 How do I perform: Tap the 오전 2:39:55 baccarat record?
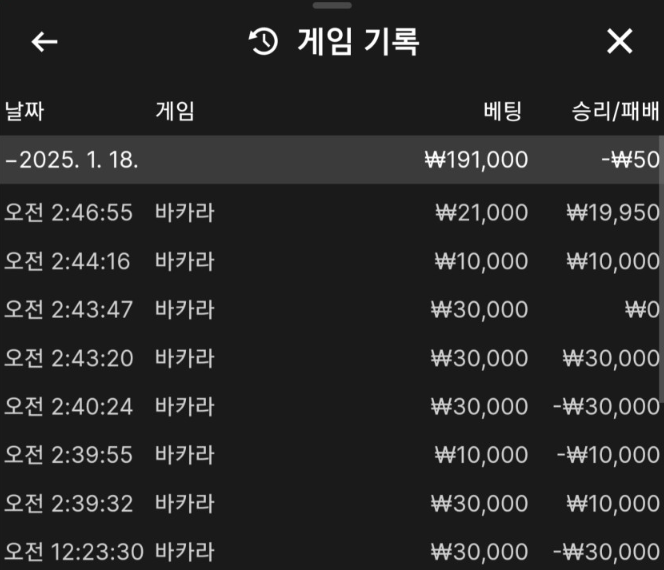[x=330, y=455]
